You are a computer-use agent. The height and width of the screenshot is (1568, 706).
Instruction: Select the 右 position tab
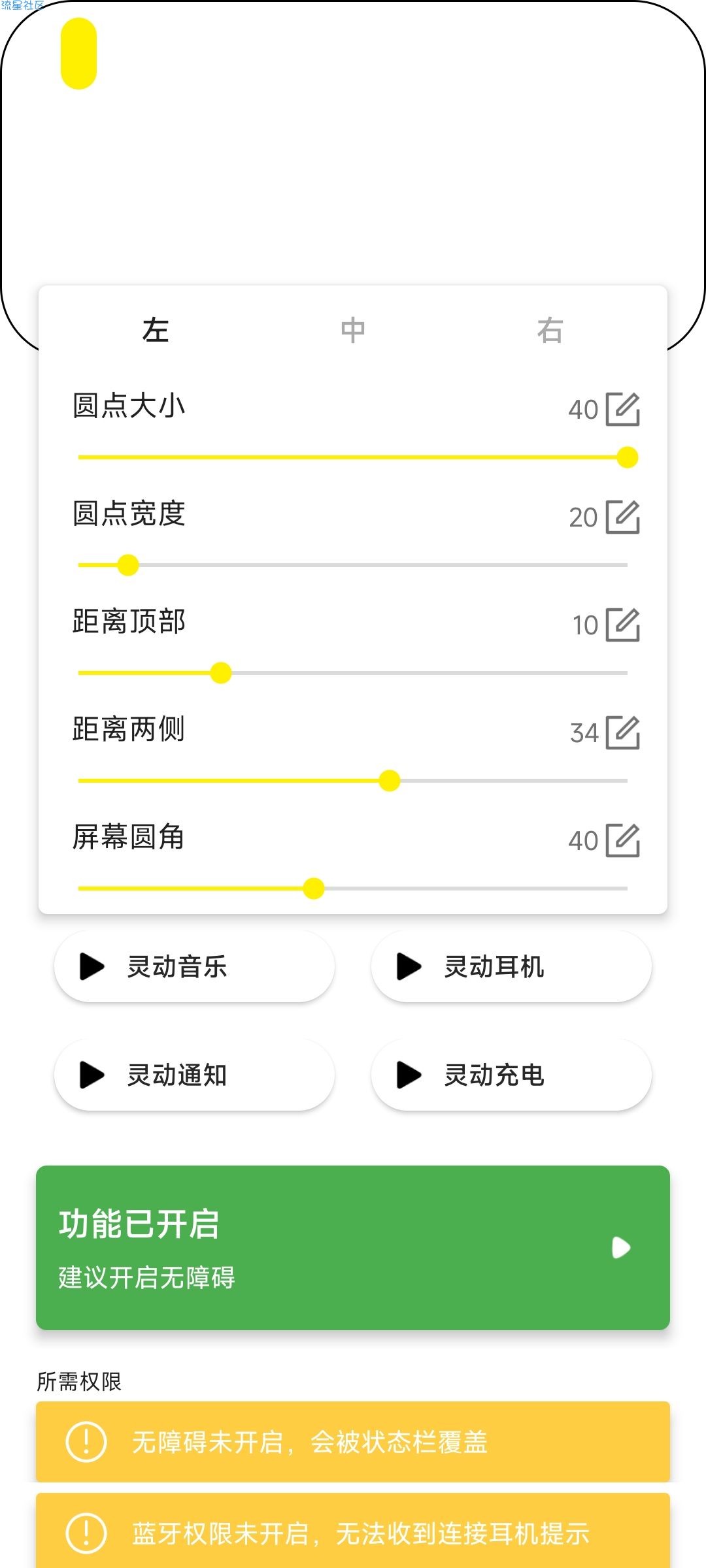[550, 330]
